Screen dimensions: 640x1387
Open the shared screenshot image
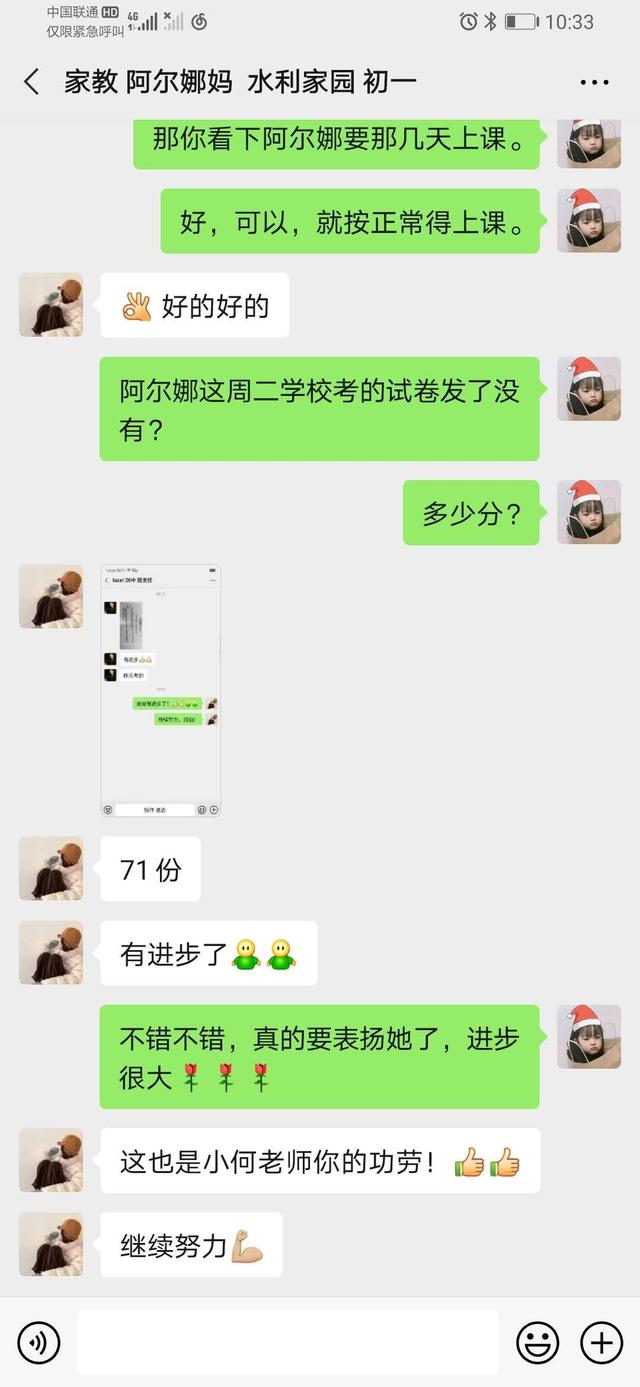[161, 691]
